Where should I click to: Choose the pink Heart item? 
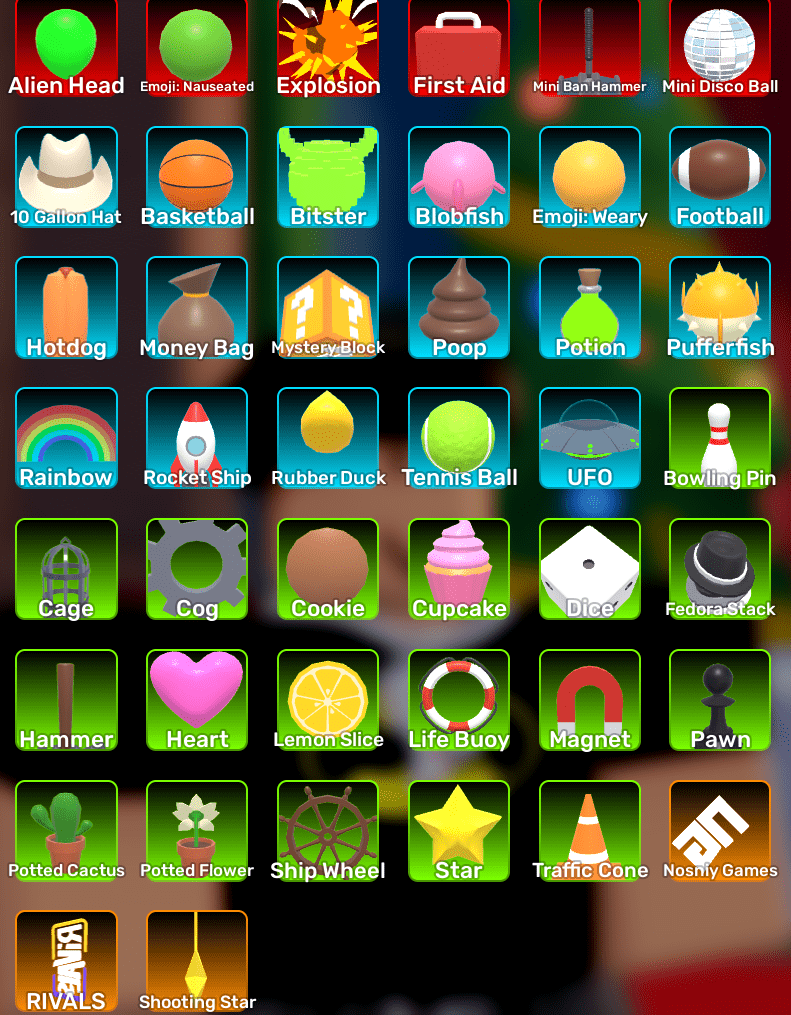[x=197, y=700]
